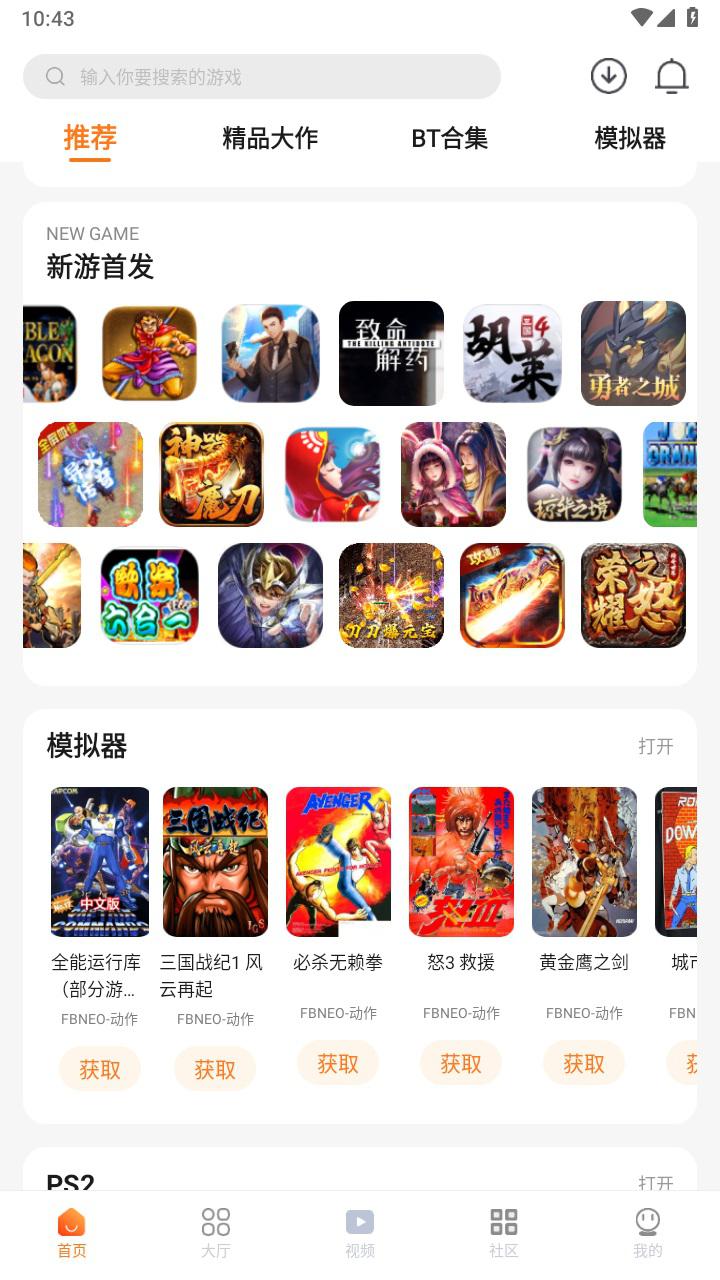Open the game search box
Image resolution: width=720 pixels, height=1280 pixels.
point(262,77)
